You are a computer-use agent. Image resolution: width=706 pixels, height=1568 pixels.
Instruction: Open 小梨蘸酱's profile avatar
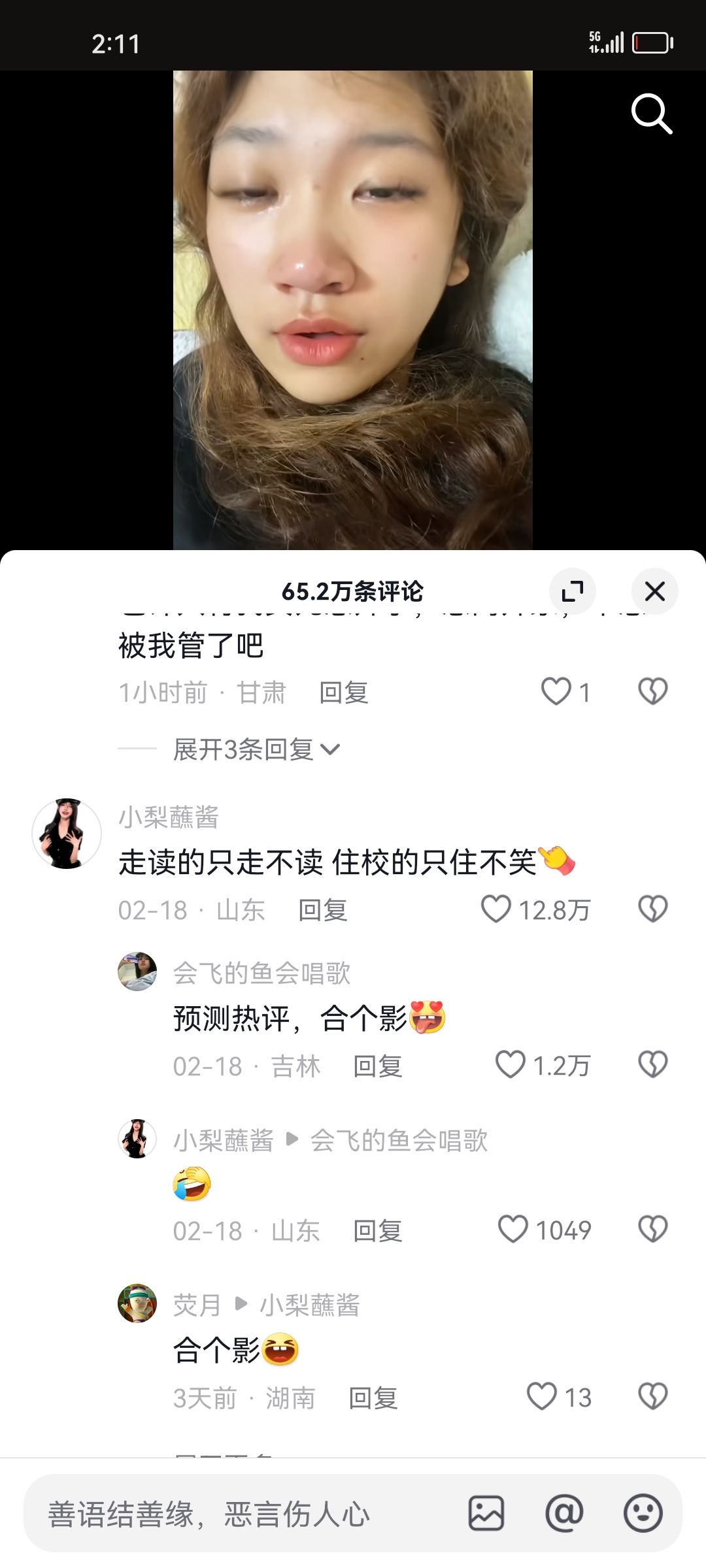67,833
